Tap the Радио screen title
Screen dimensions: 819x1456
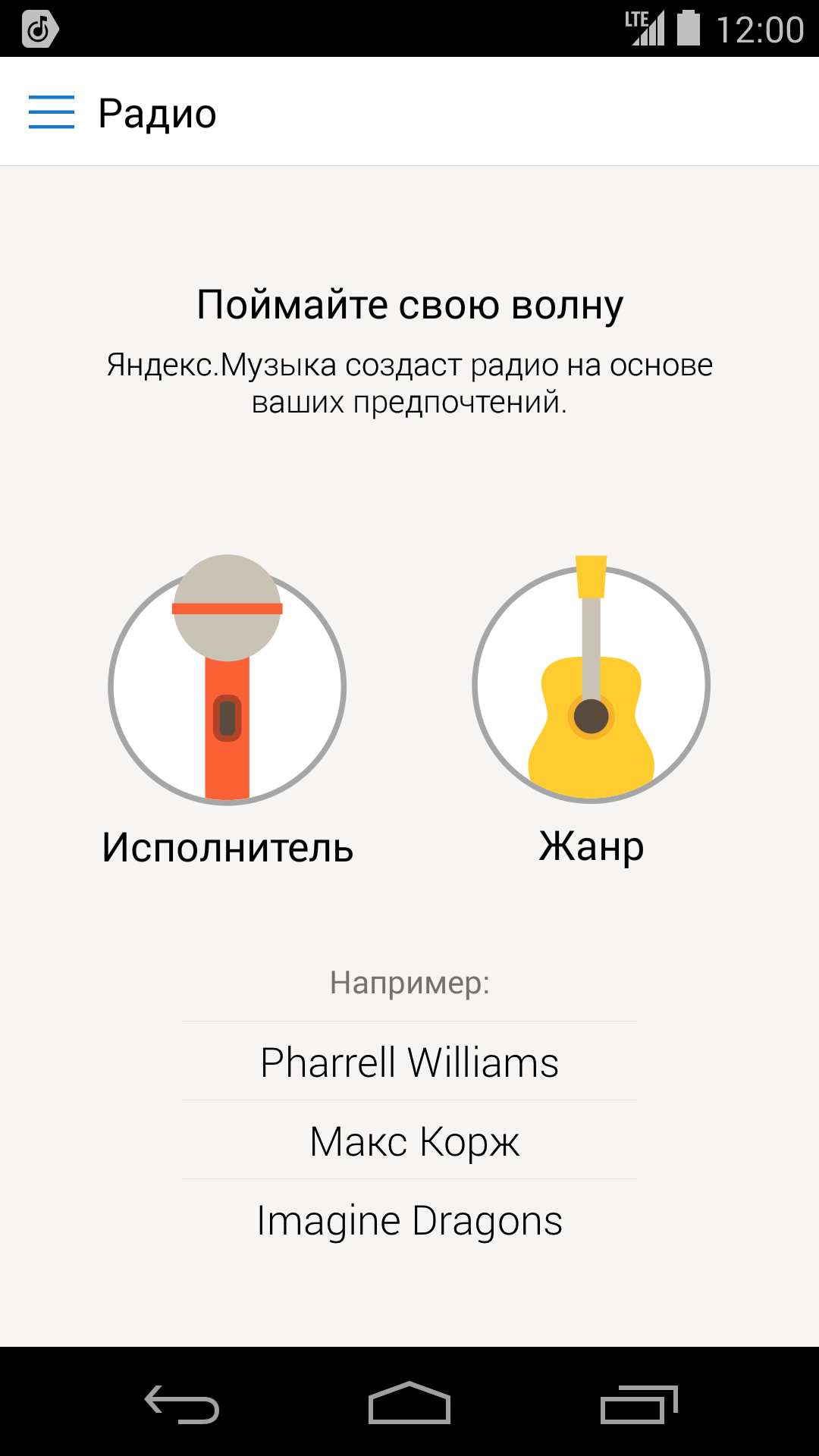(157, 112)
